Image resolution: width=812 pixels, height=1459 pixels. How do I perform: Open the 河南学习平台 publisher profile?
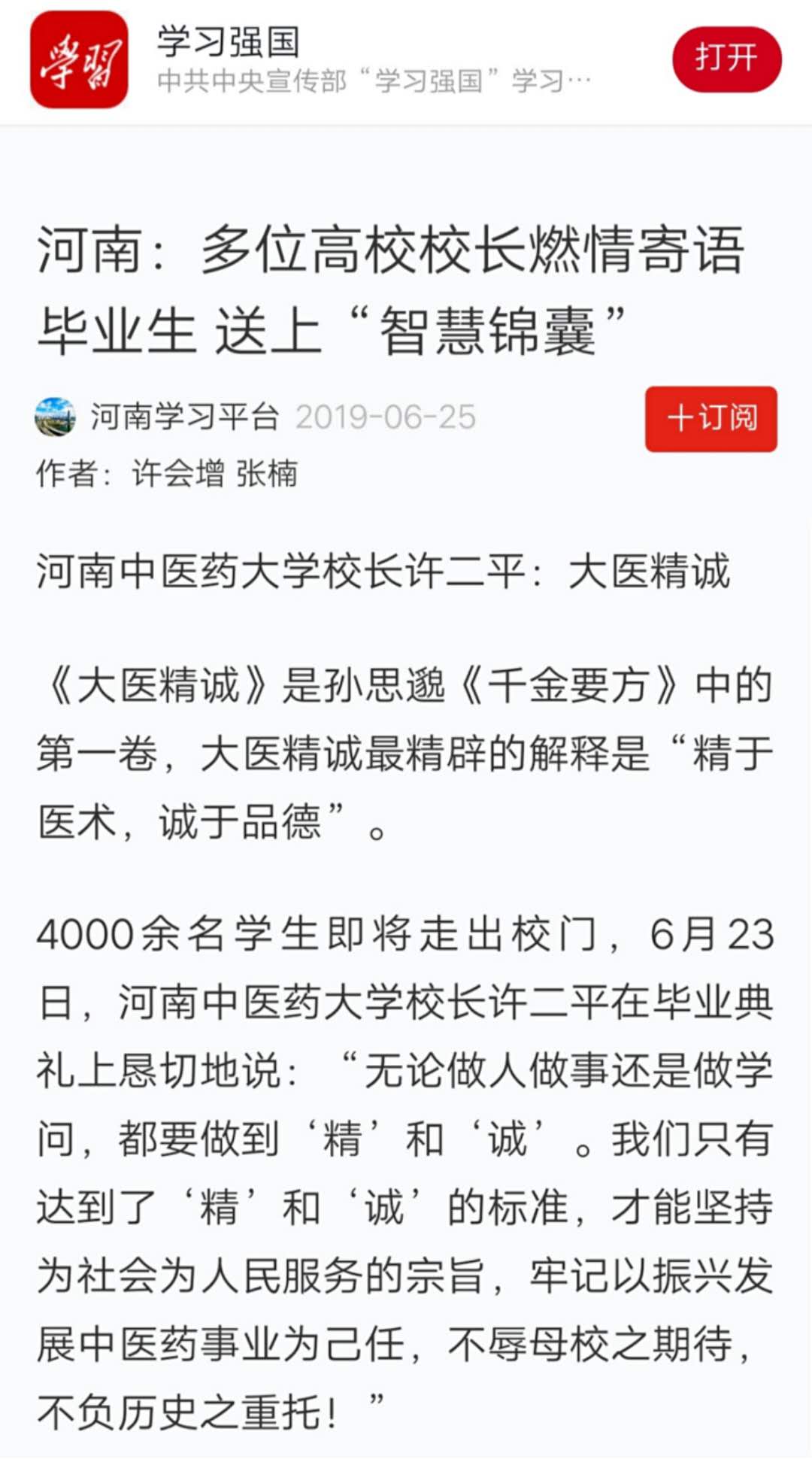(x=184, y=417)
